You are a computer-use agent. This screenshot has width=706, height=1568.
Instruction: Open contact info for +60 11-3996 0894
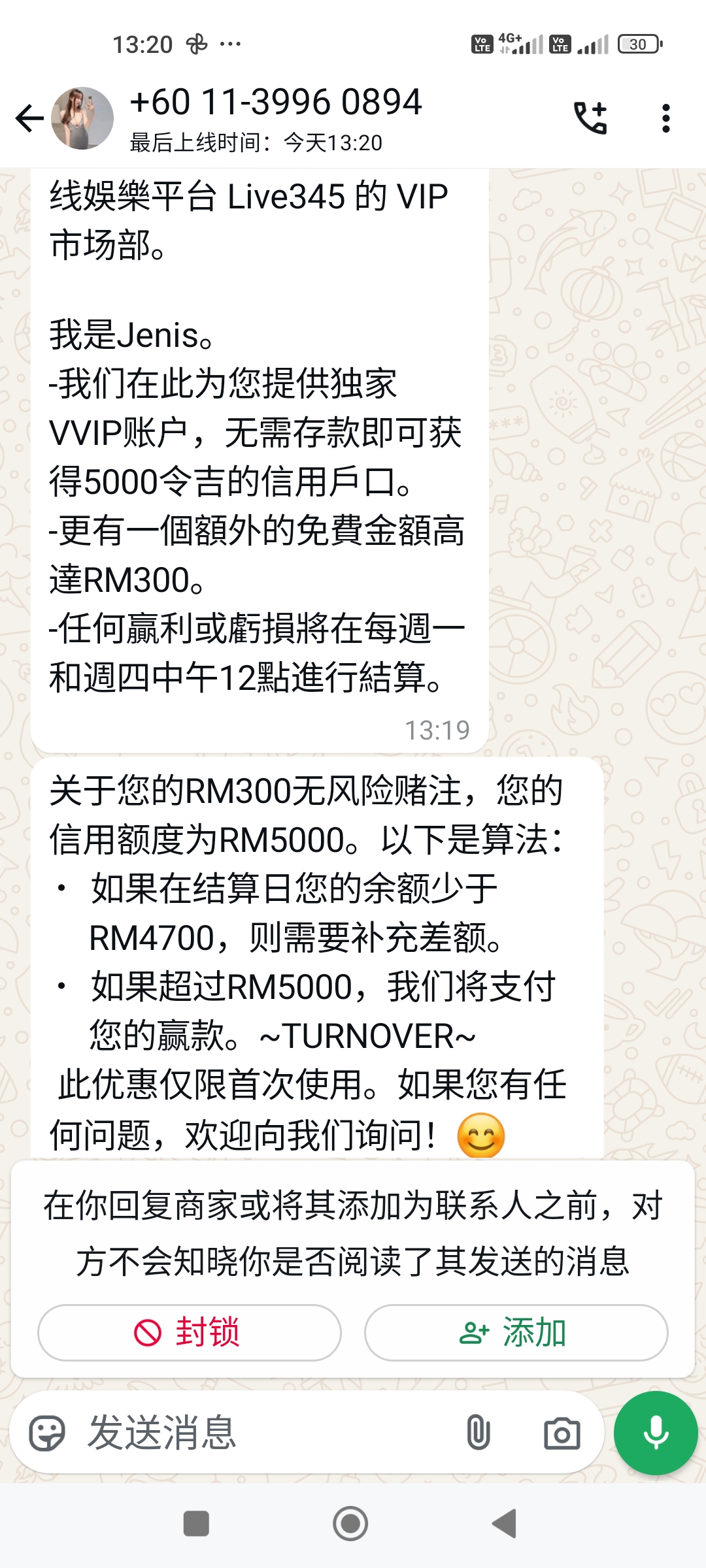[276, 118]
